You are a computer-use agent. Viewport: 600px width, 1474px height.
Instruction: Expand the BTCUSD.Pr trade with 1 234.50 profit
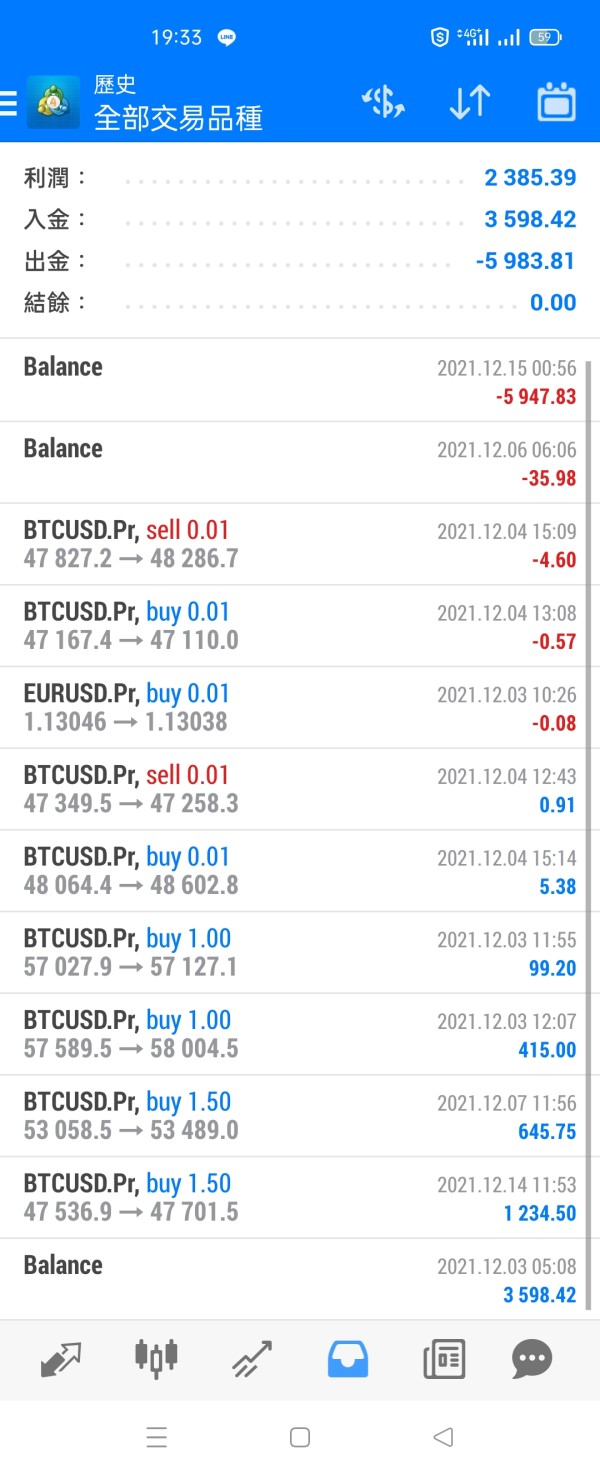coord(298,1198)
